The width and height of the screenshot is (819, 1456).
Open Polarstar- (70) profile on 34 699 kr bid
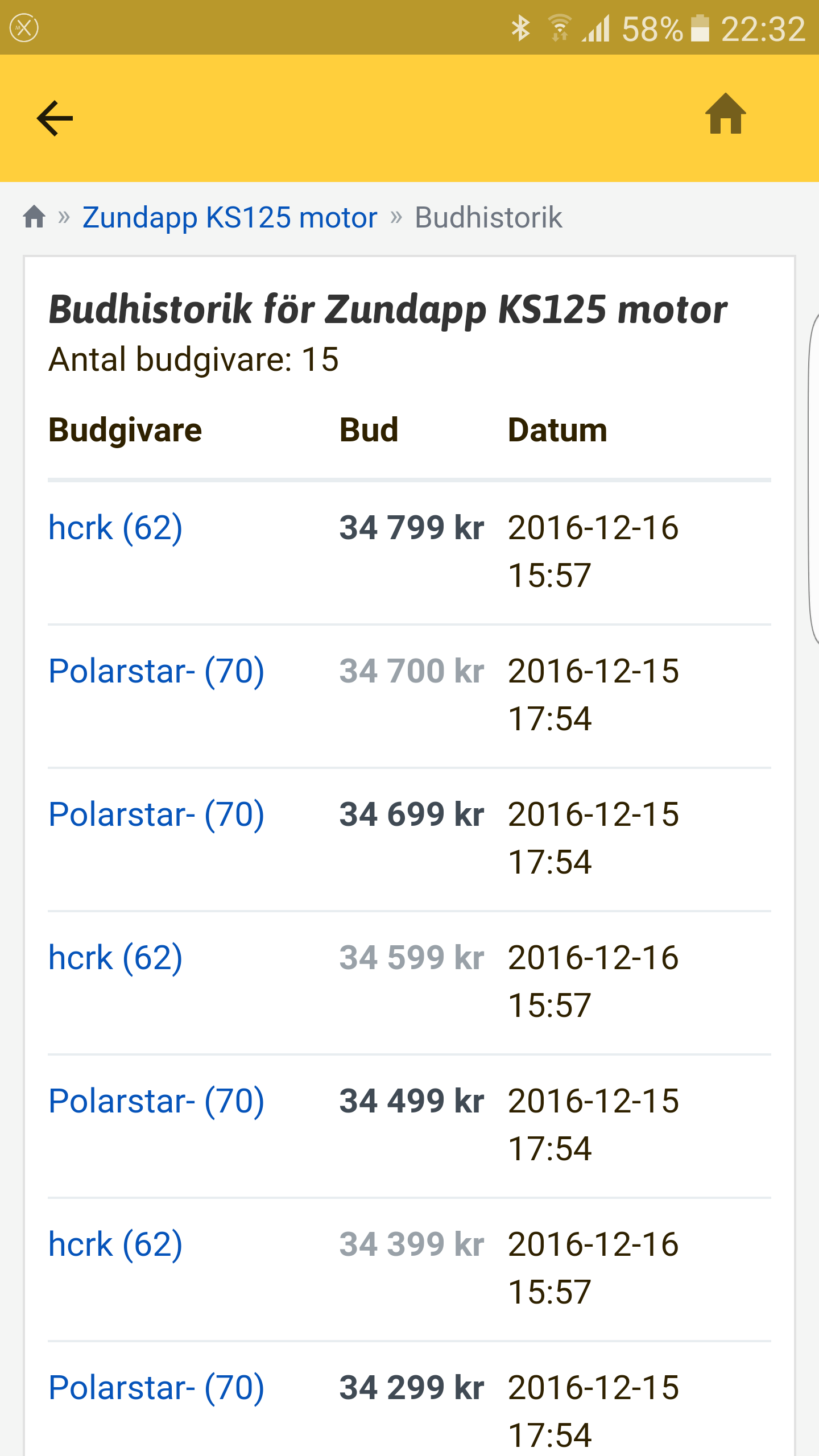pyautogui.click(x=156, y=814)
